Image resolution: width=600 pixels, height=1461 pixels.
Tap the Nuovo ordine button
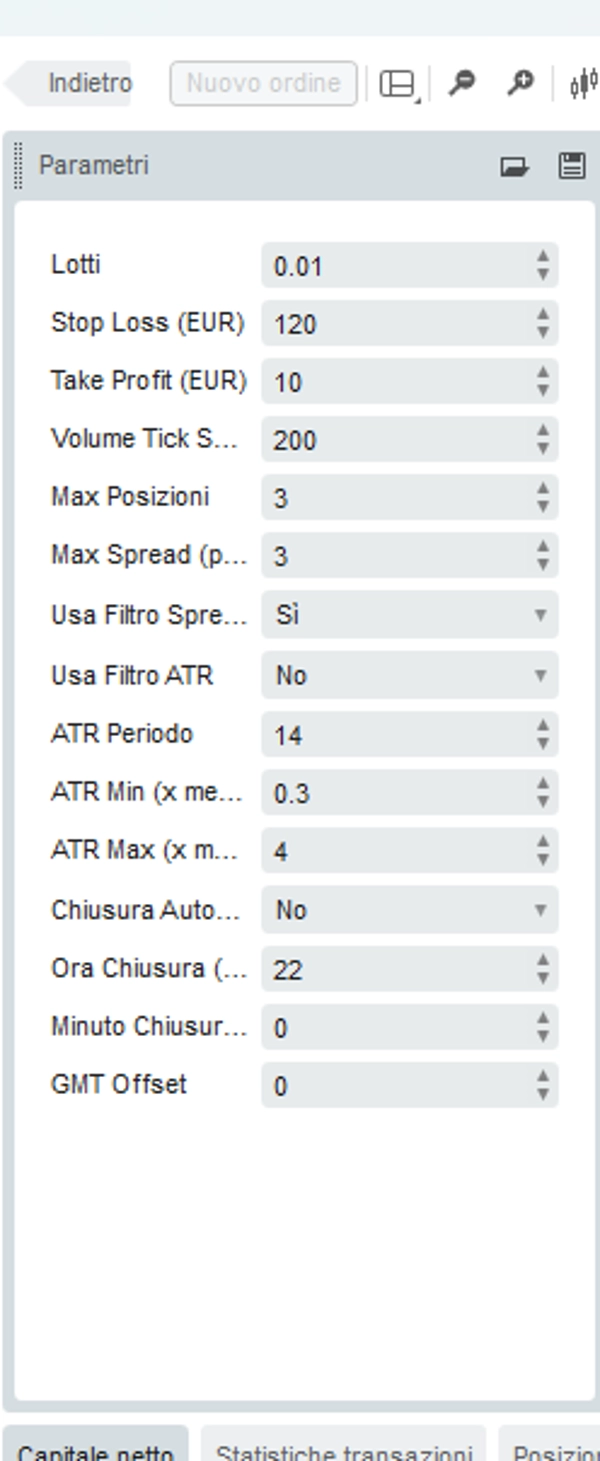[x=263, y=84]
